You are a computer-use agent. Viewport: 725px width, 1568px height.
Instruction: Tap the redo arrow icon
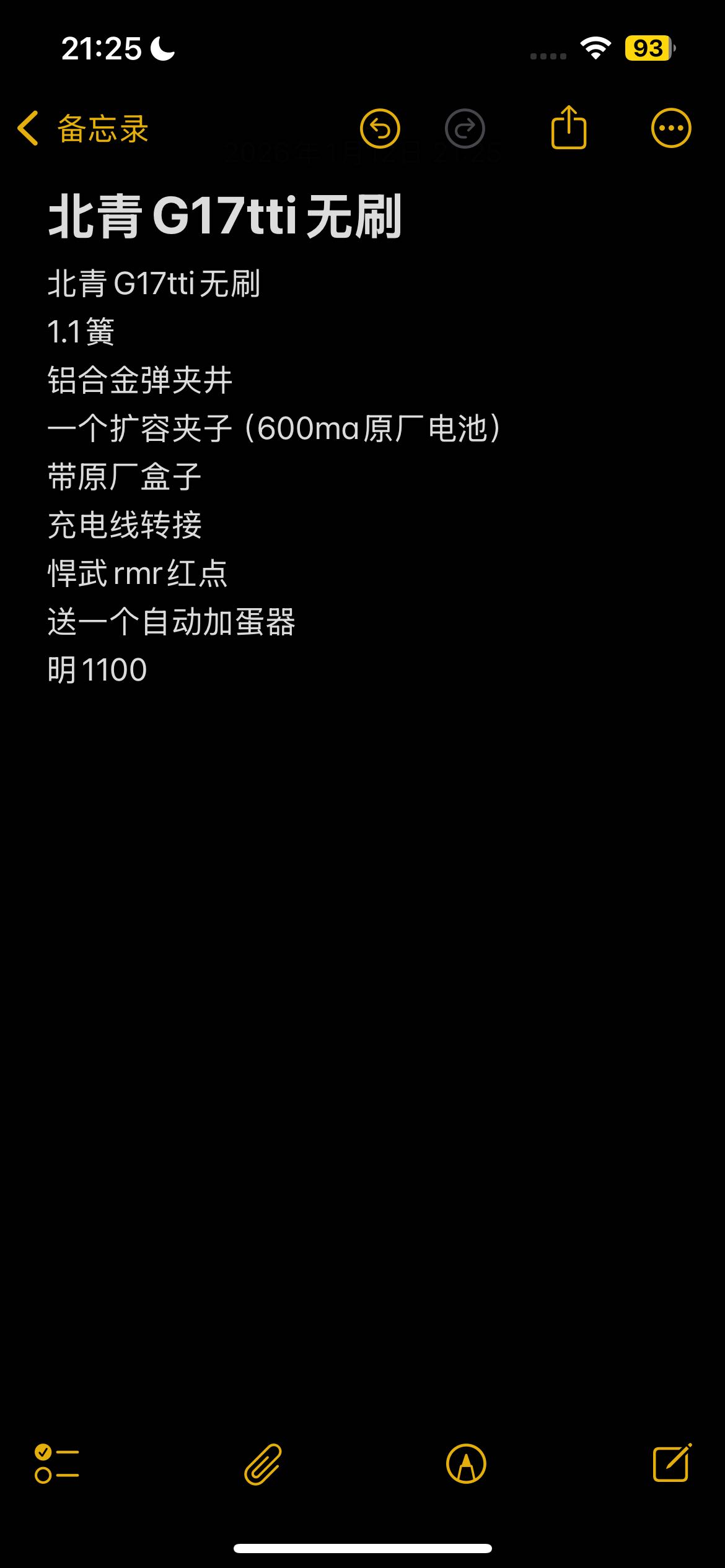click(x=465, y=129)
